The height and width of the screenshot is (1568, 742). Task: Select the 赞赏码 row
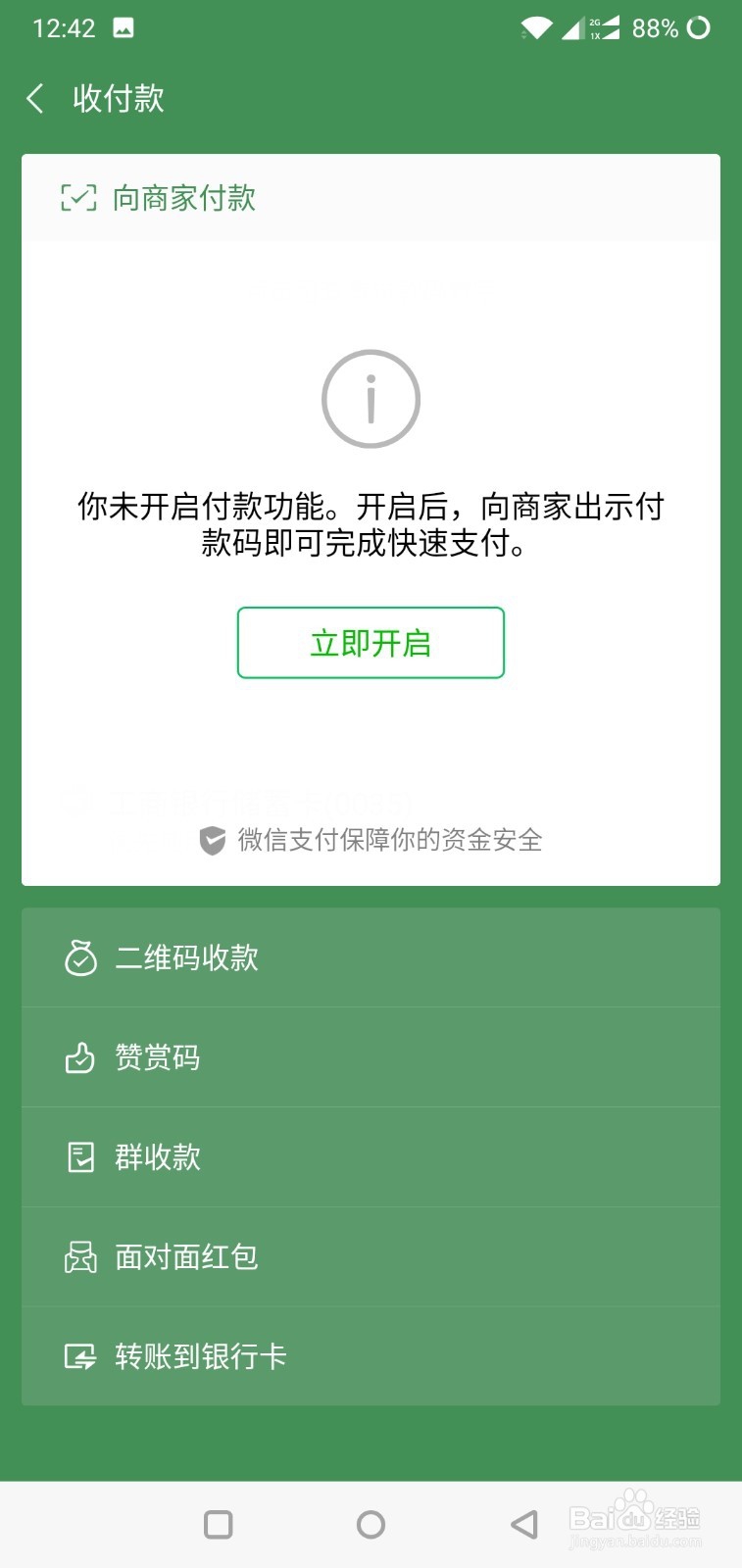tap(371, 1057)
